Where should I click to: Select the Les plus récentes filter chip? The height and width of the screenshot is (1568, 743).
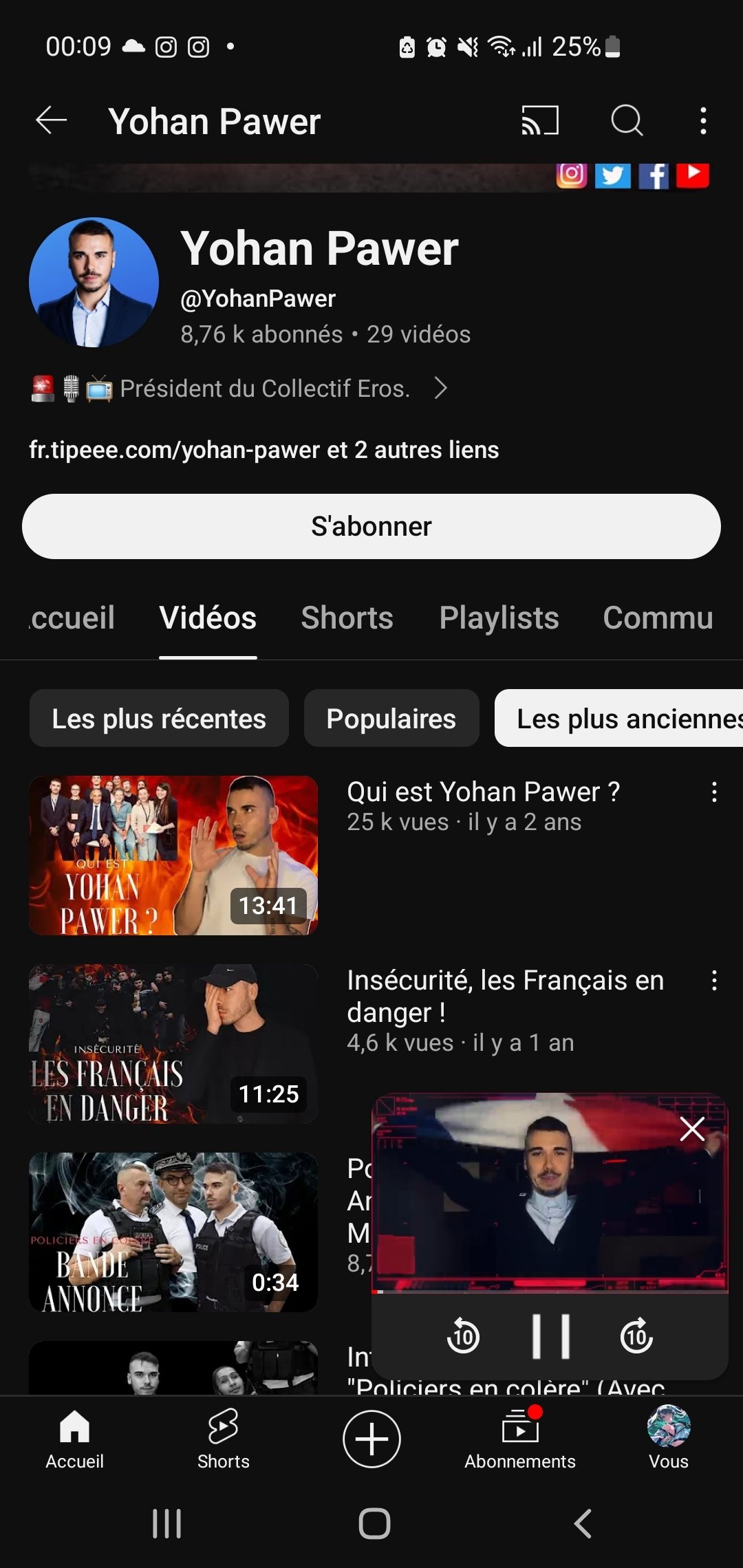(x=159, y=718)
